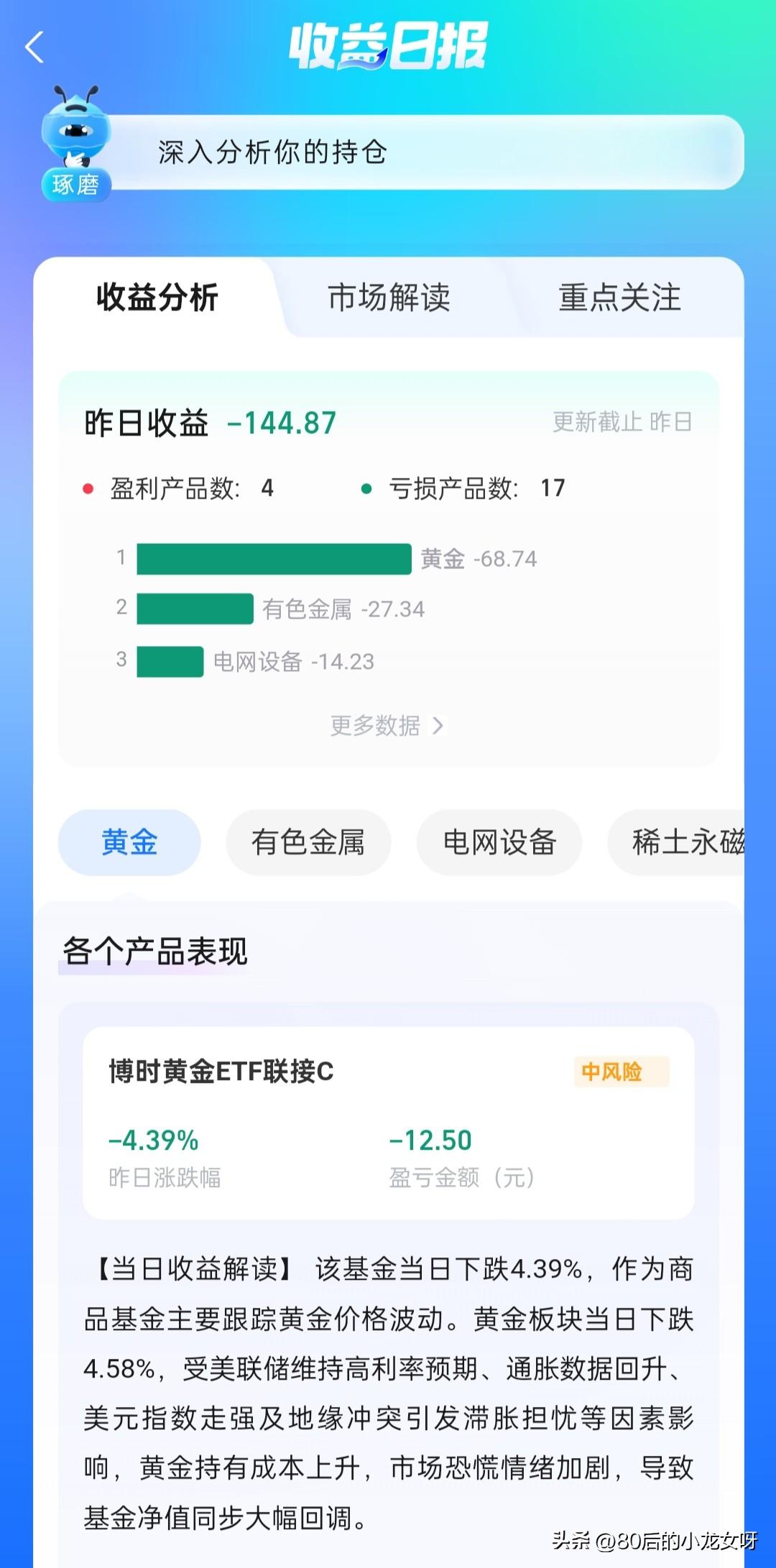Toggle the 有色金属 filter chip
Screen dimensions: 776x1568
(309, 842)
